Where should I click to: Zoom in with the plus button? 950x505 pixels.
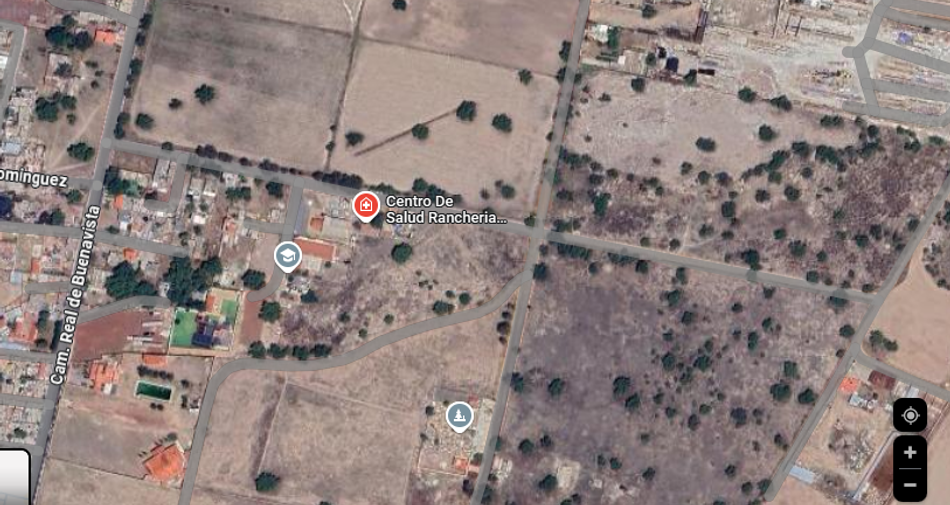[909, 452]
